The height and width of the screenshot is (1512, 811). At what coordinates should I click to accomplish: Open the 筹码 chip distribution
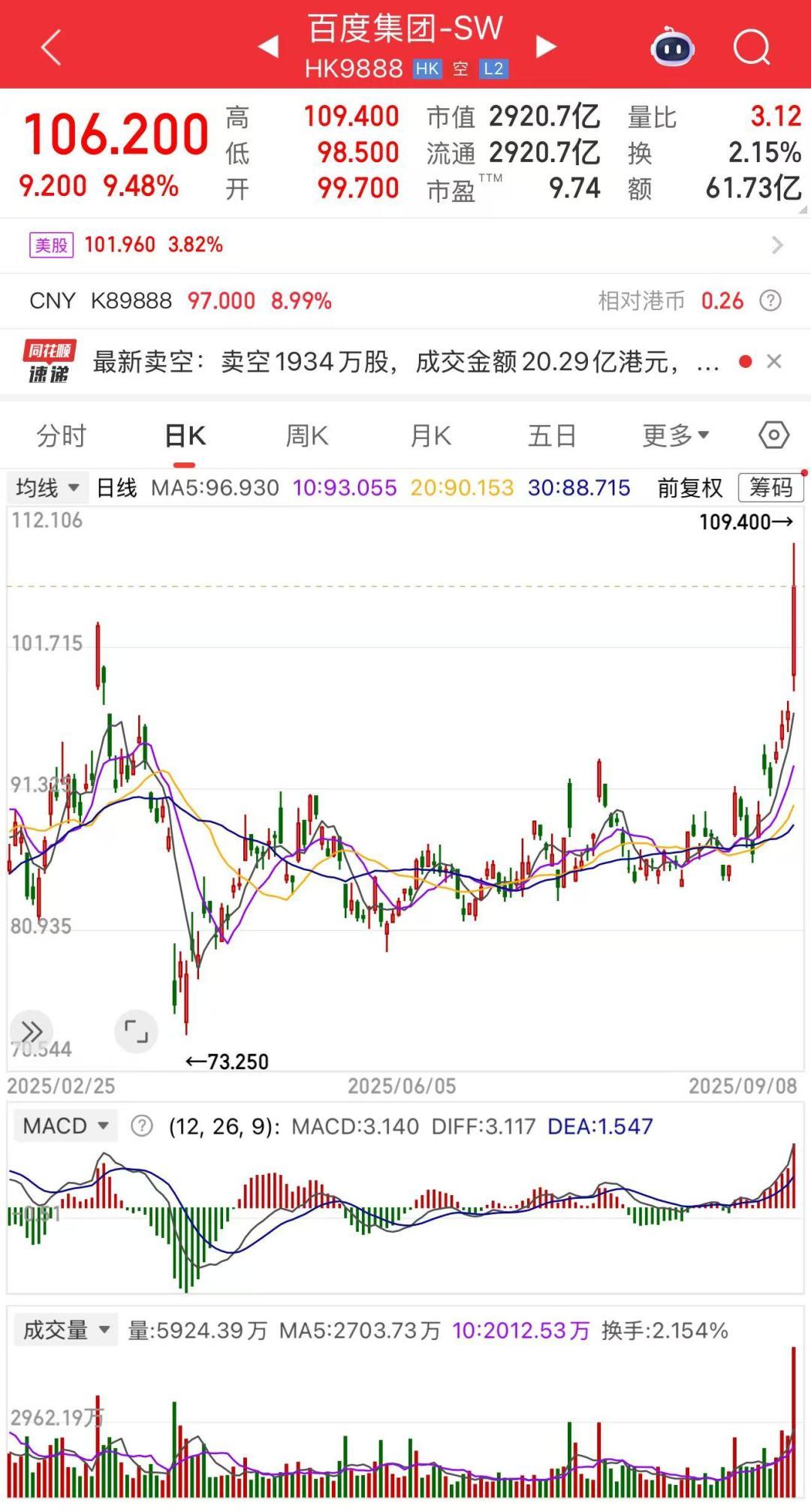(x=770, y=488)
